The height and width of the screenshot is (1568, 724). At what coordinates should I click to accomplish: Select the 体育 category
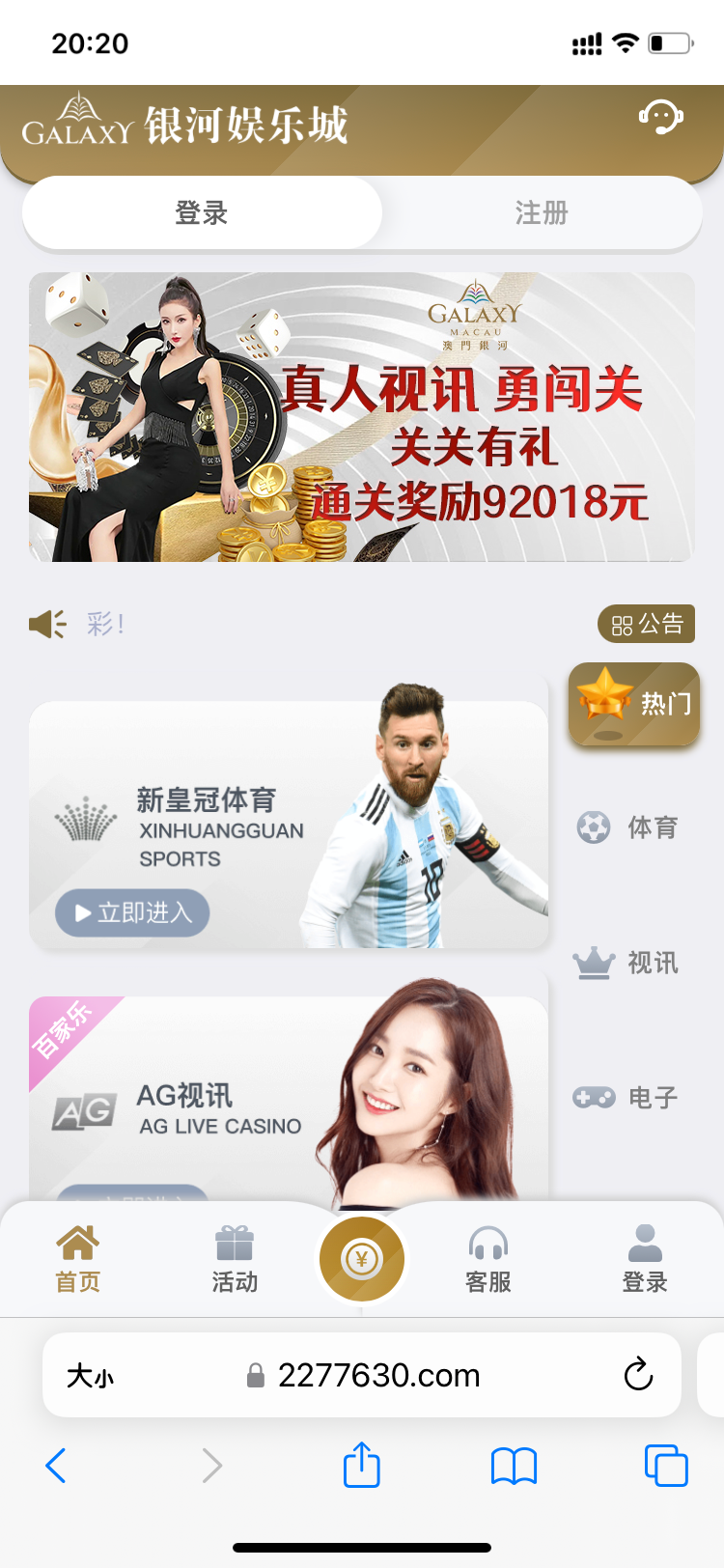pyautogui.click(x=628, y=827)
